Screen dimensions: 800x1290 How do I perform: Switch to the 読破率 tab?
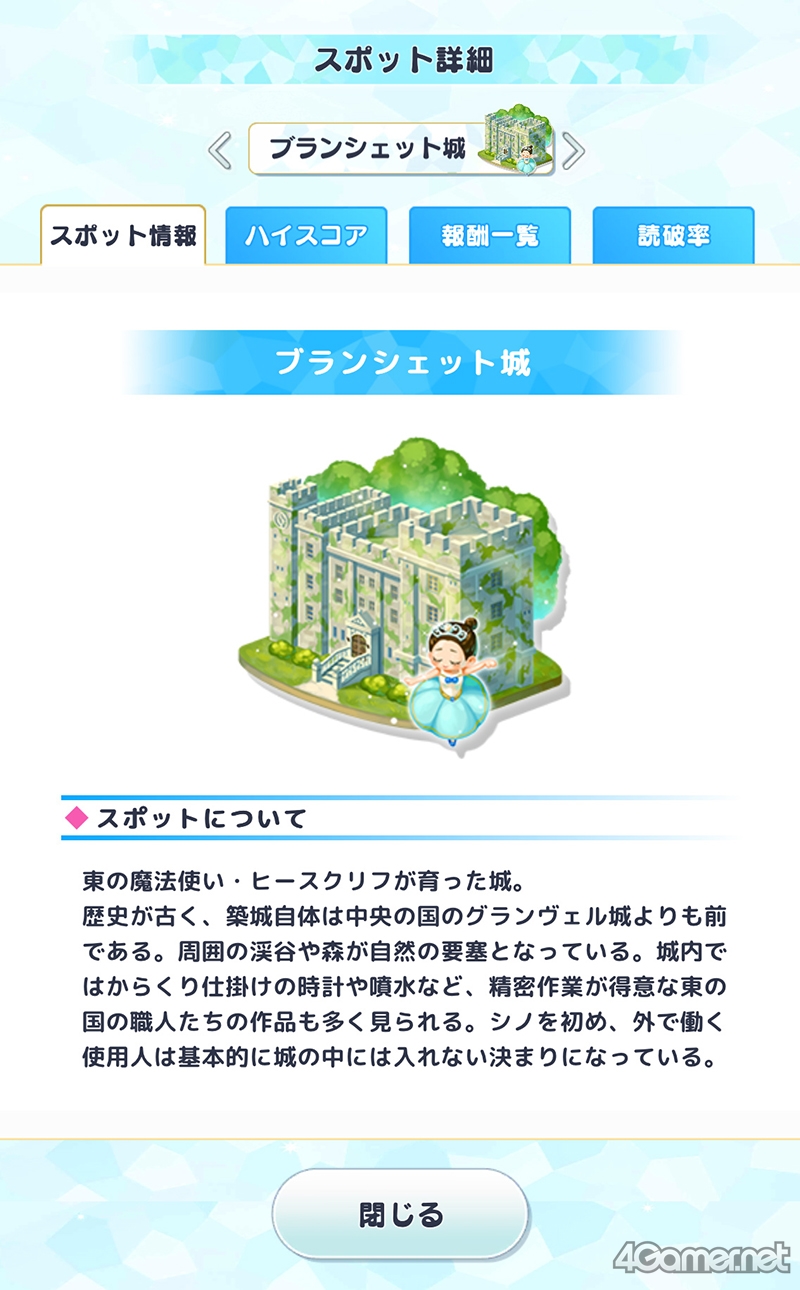(x=673, y=236)
